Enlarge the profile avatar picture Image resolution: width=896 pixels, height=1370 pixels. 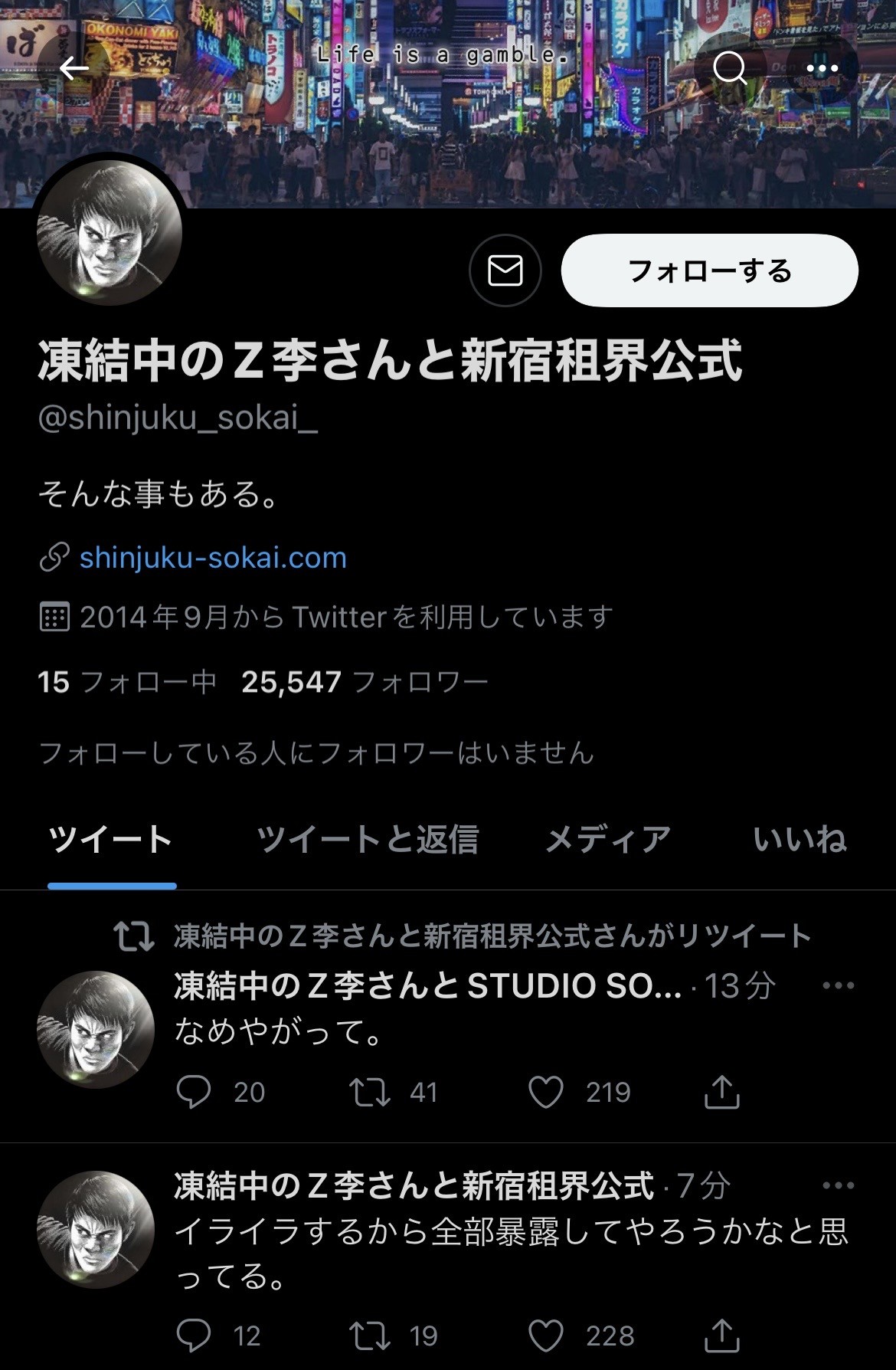(110, 233)
